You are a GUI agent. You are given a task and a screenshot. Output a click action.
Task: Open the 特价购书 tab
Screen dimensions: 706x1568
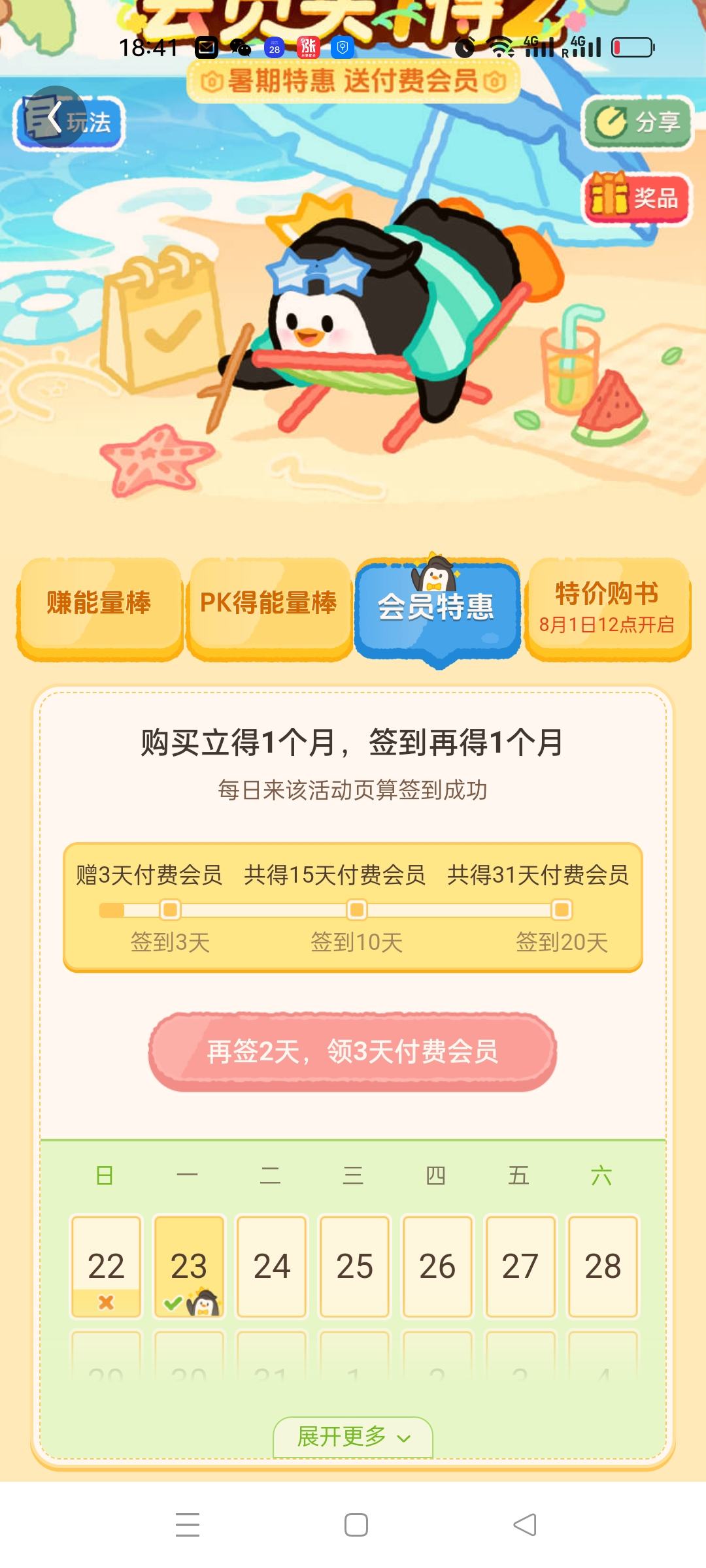(x=607, y=608)
